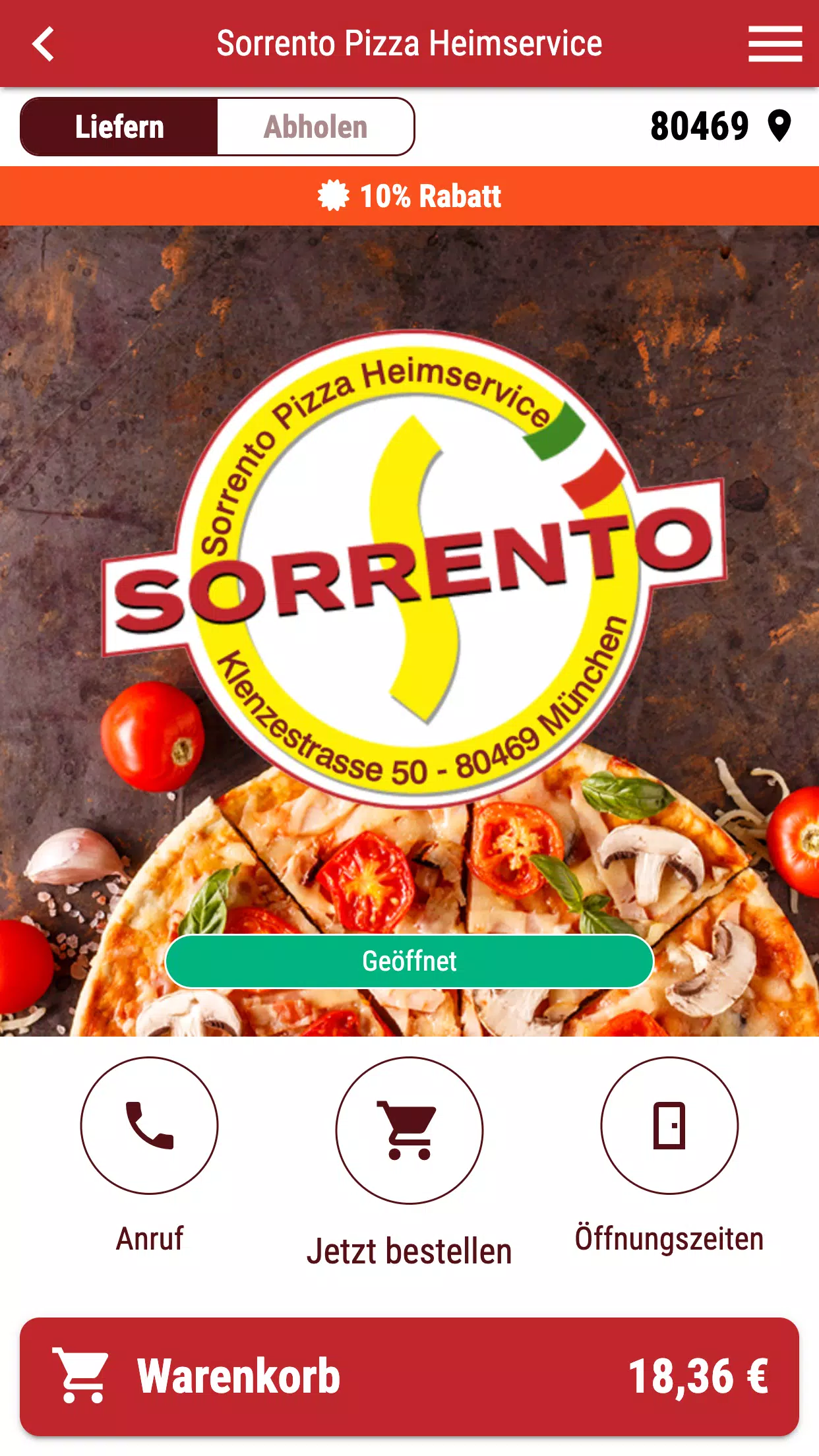The width and height of the screenshot is (819, 1456).
Task: View Öffnungszeiten opening hours
Action: coord(669,1126)
